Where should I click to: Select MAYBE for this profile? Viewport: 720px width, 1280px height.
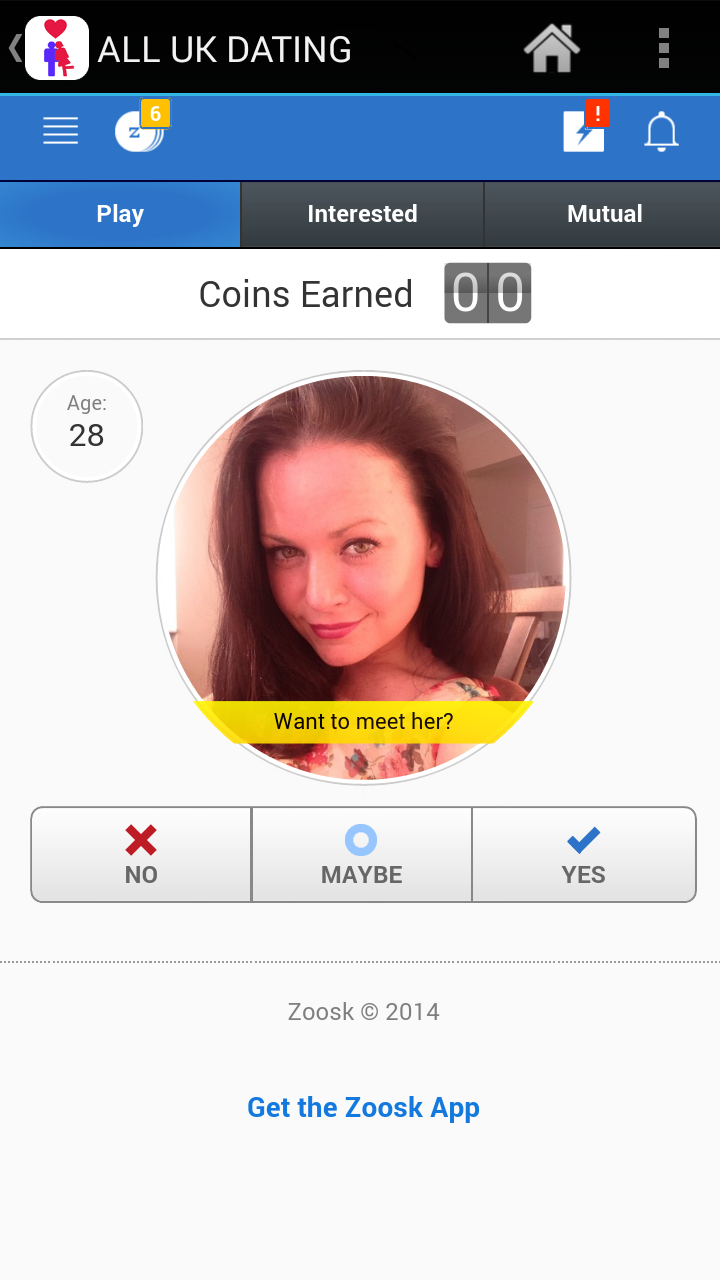[x=362, y=855]
